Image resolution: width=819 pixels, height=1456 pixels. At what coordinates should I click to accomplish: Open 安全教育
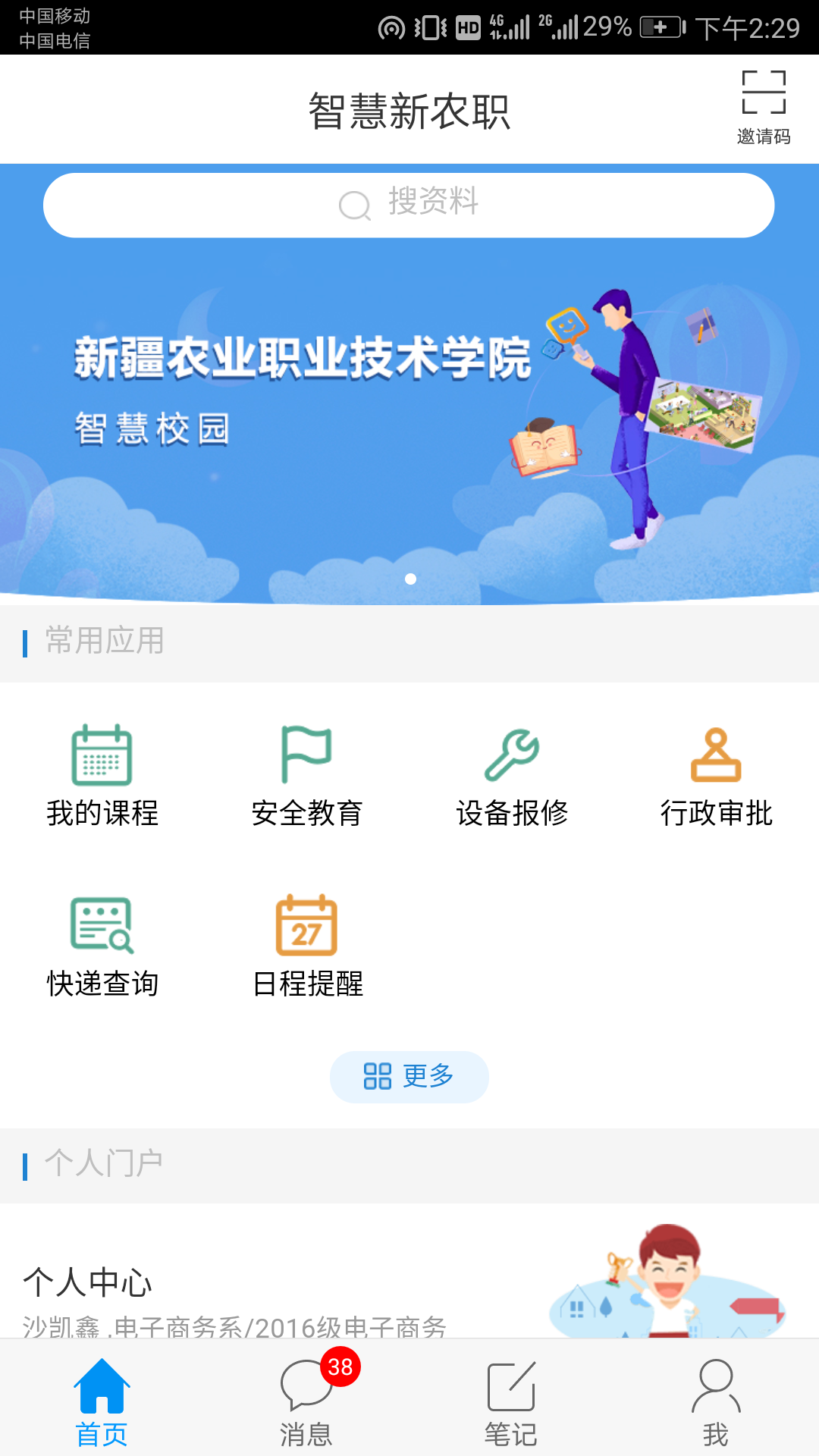pyautogui.click(x=307, y=775)
